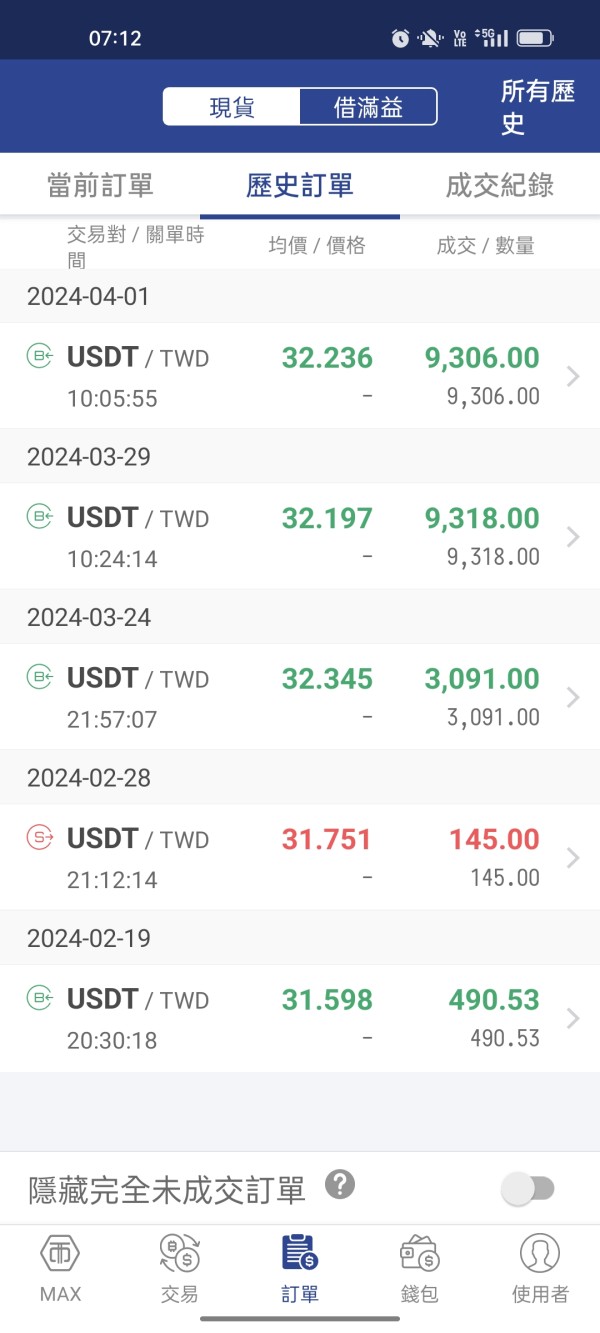View details of the 3,091.00 USDT order
Image resolution: width=600 pixels, height=1333 pixels.
[x=300, y=697]
